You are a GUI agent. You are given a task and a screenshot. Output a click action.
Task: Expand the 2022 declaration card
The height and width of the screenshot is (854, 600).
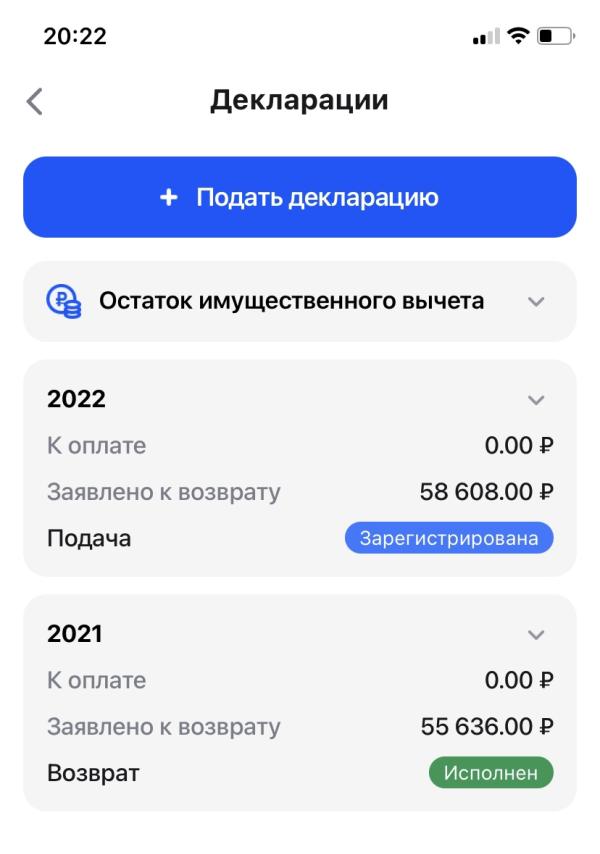click(x=536, y=400)
